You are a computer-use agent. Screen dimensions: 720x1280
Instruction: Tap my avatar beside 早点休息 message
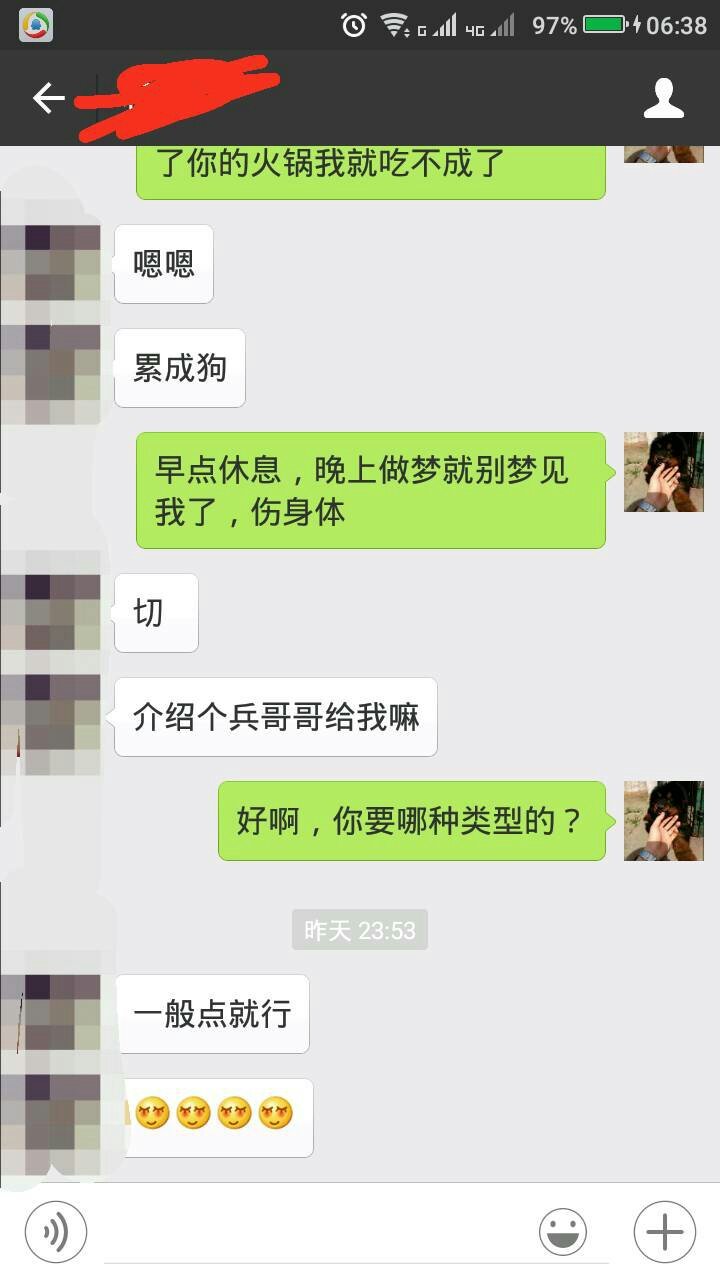pyautogui.click(x=664, y=472)
